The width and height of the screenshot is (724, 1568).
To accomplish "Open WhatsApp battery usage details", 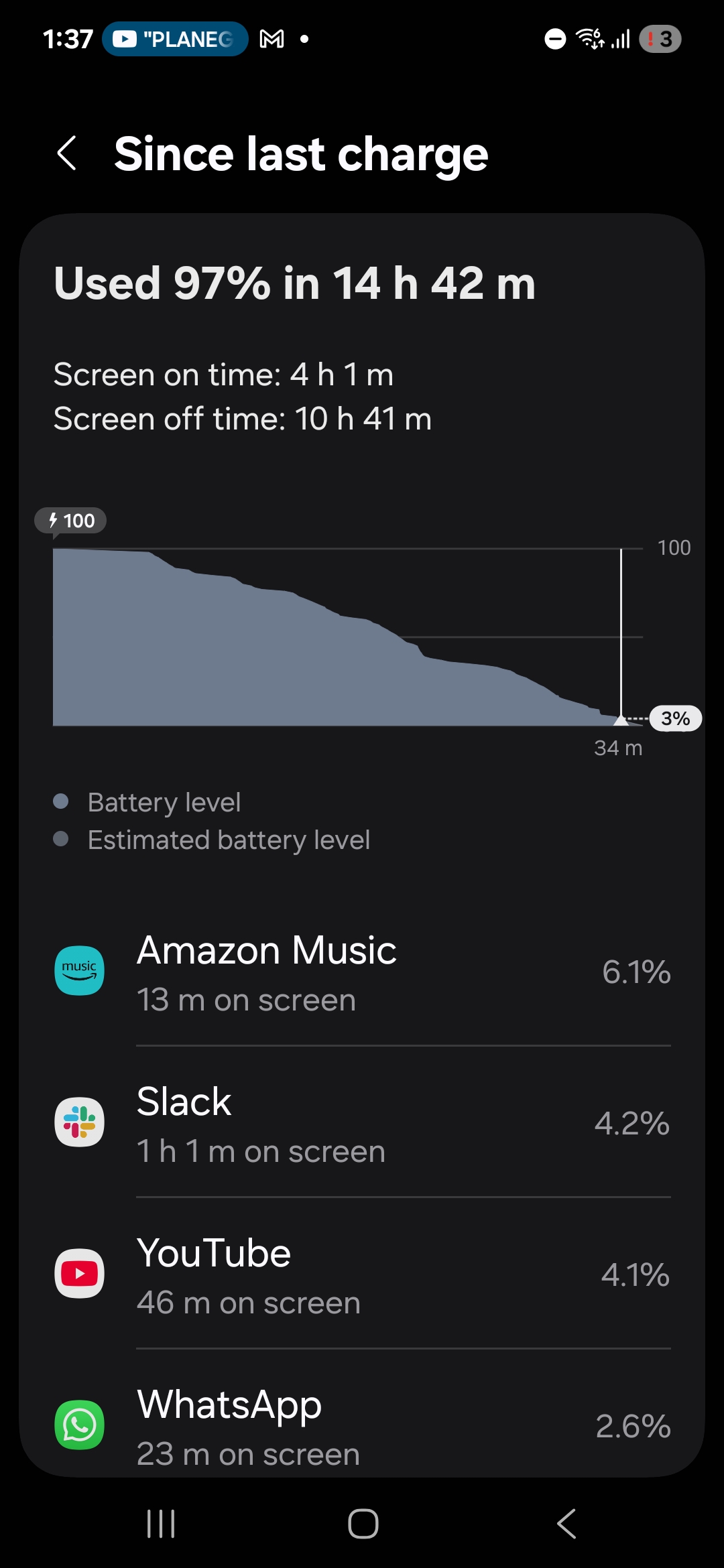I will click(362, 1426).
